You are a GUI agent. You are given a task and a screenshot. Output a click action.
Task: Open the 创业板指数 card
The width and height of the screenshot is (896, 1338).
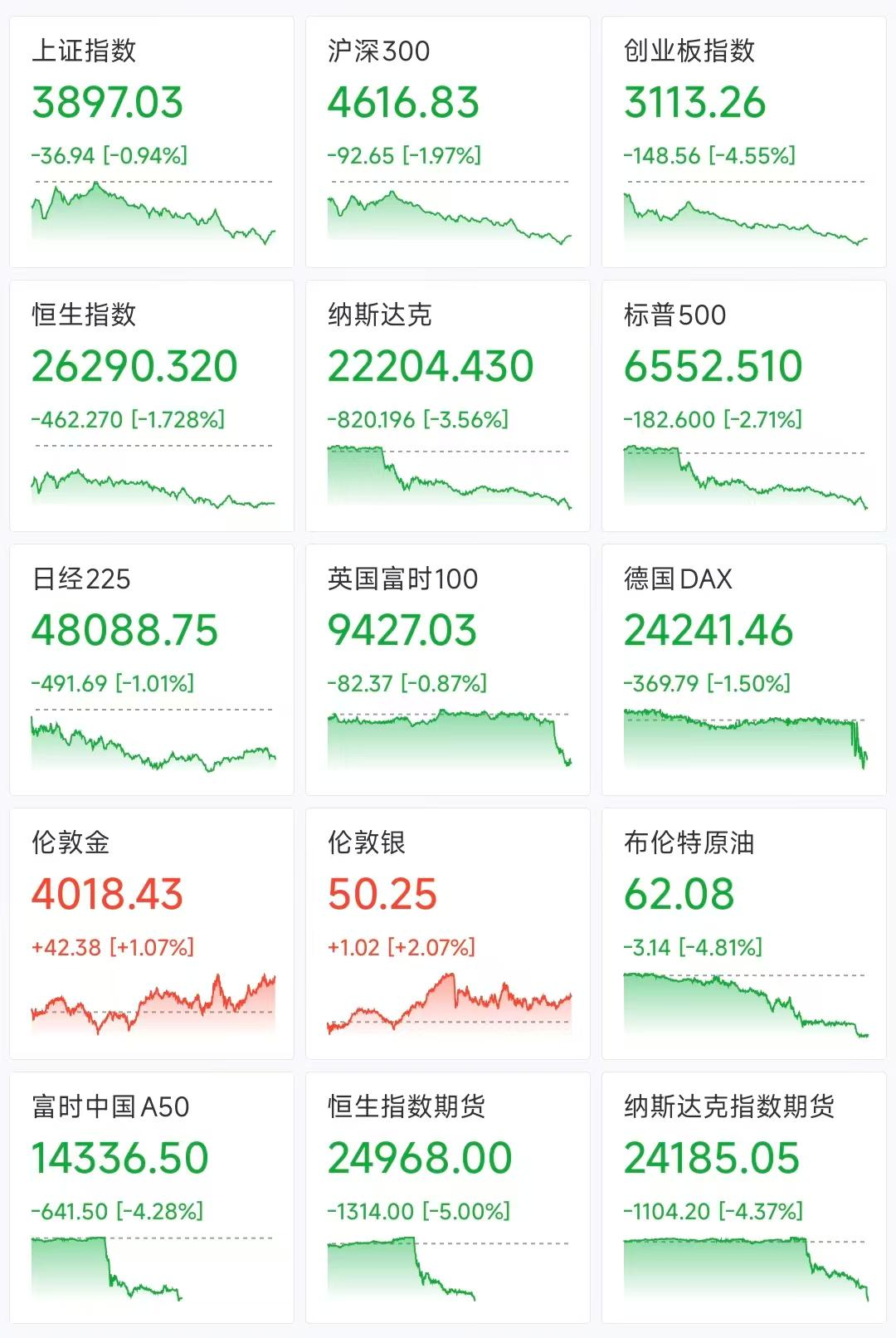click(744, 141)
